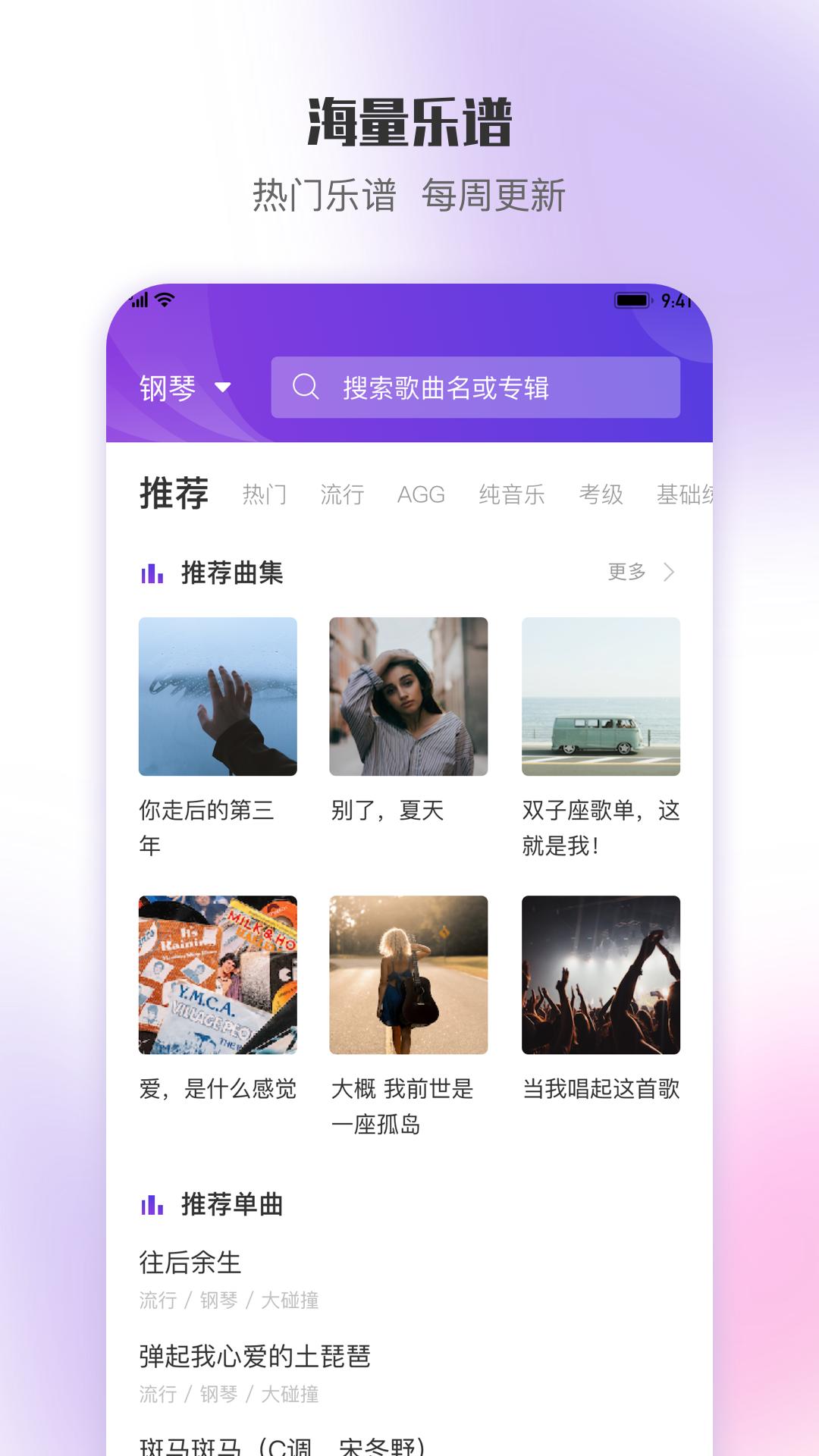Open the 纯音乐 tab
819x1456 pixels.
tap(510, 494)
